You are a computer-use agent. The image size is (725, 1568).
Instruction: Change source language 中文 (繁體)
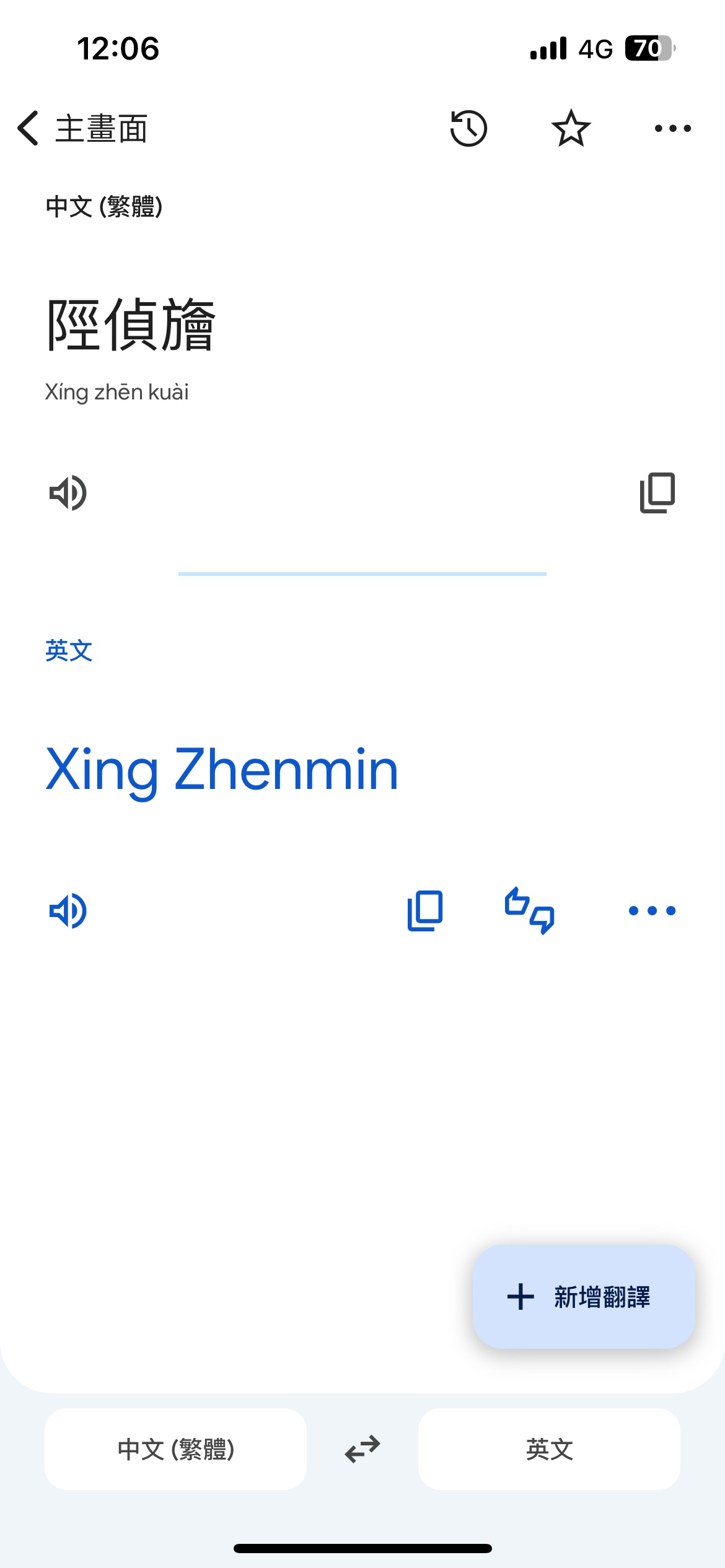pyautogui.click(x=175, y=1449)
